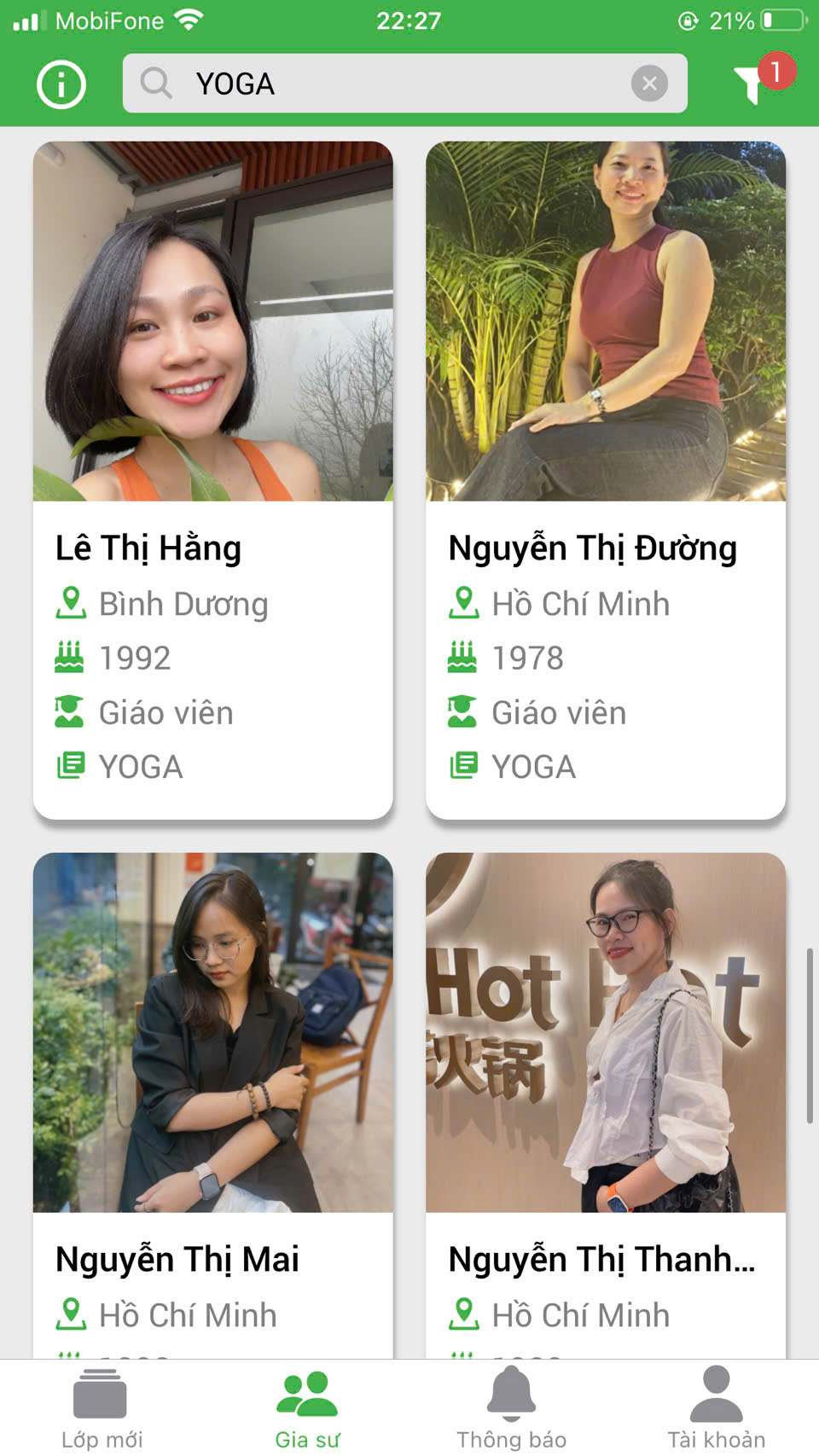
Task: View Nguyễn Thị Đường's tutor profile
Action: [x=606, y=480]
